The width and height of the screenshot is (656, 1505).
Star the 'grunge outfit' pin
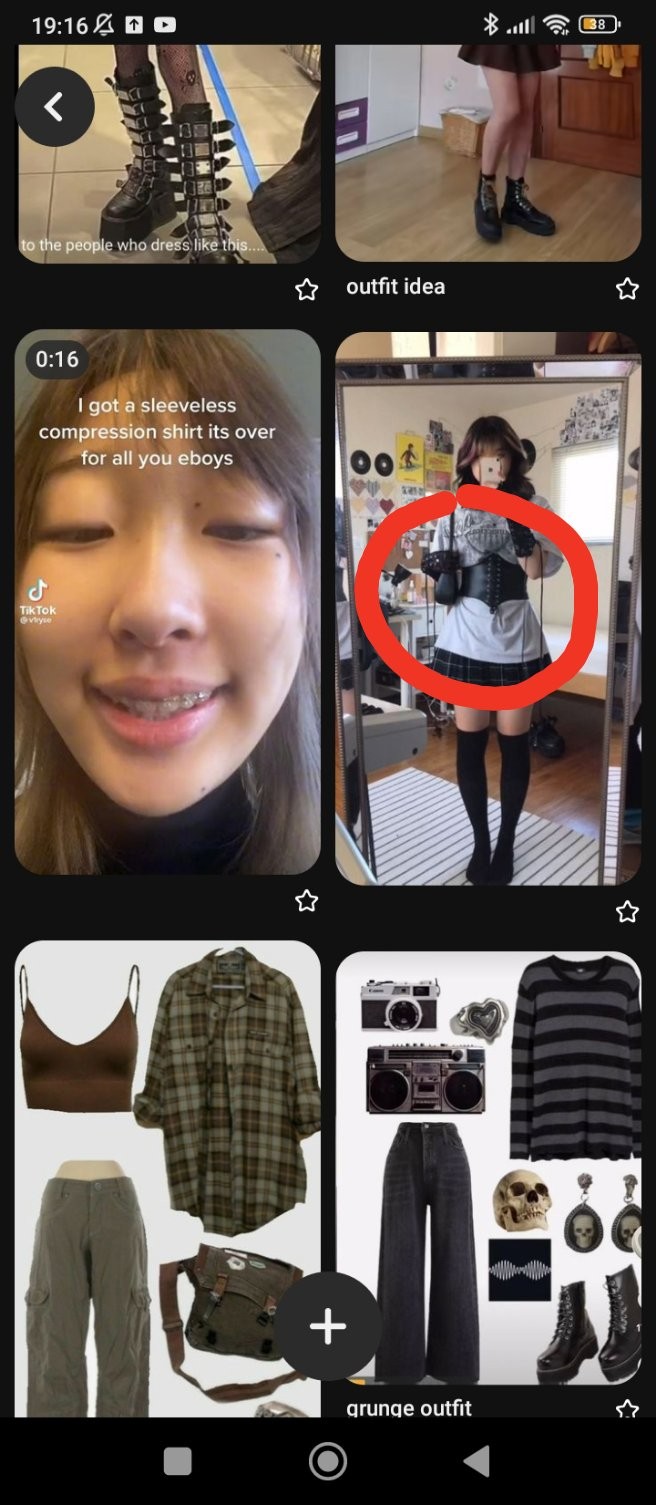click(627, 1409)
